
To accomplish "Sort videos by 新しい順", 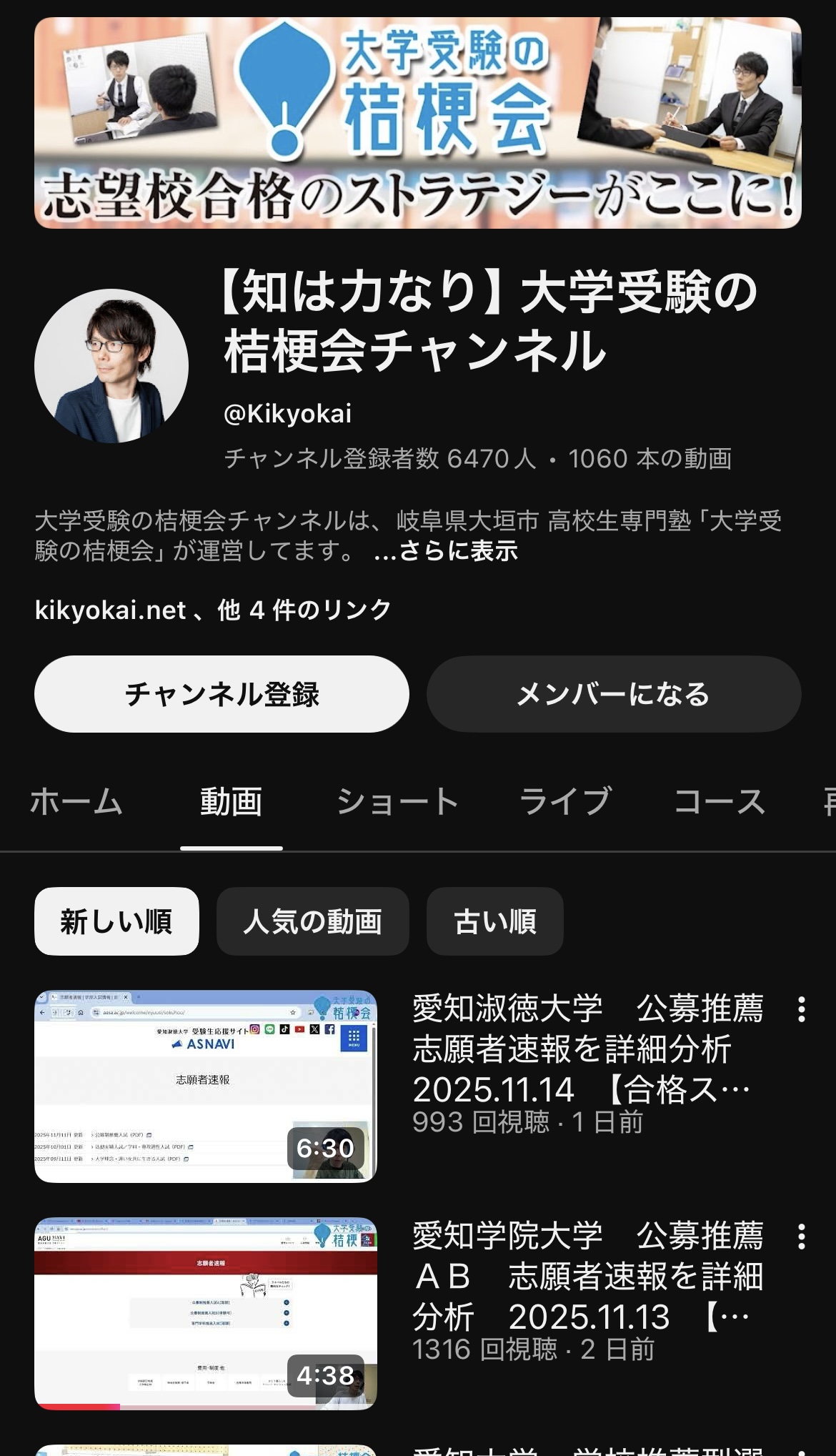I will [x=116, y=921].
